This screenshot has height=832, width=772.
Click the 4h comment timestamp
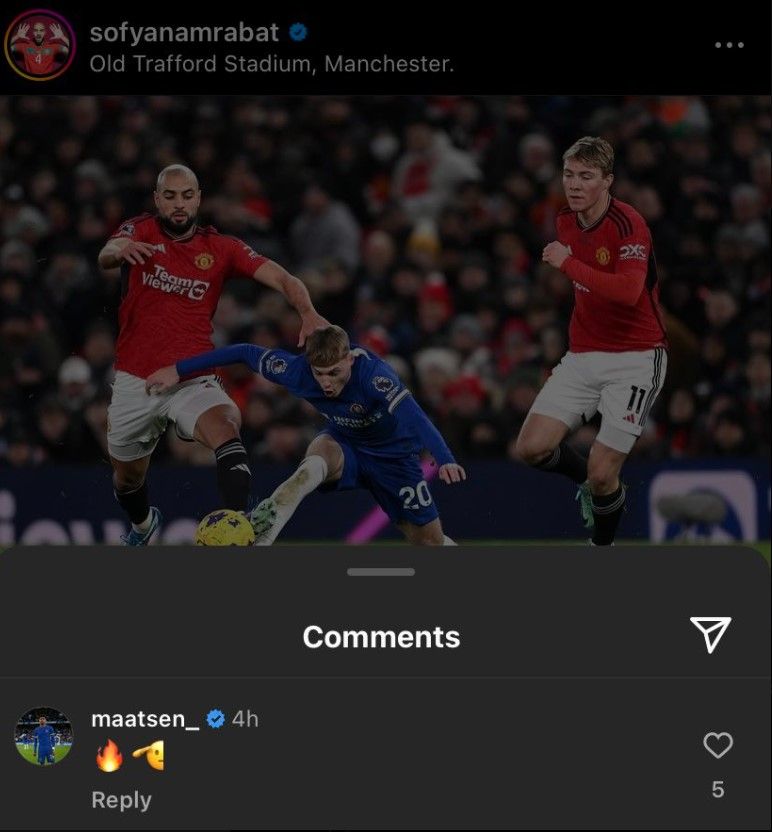tap(245, 715)
